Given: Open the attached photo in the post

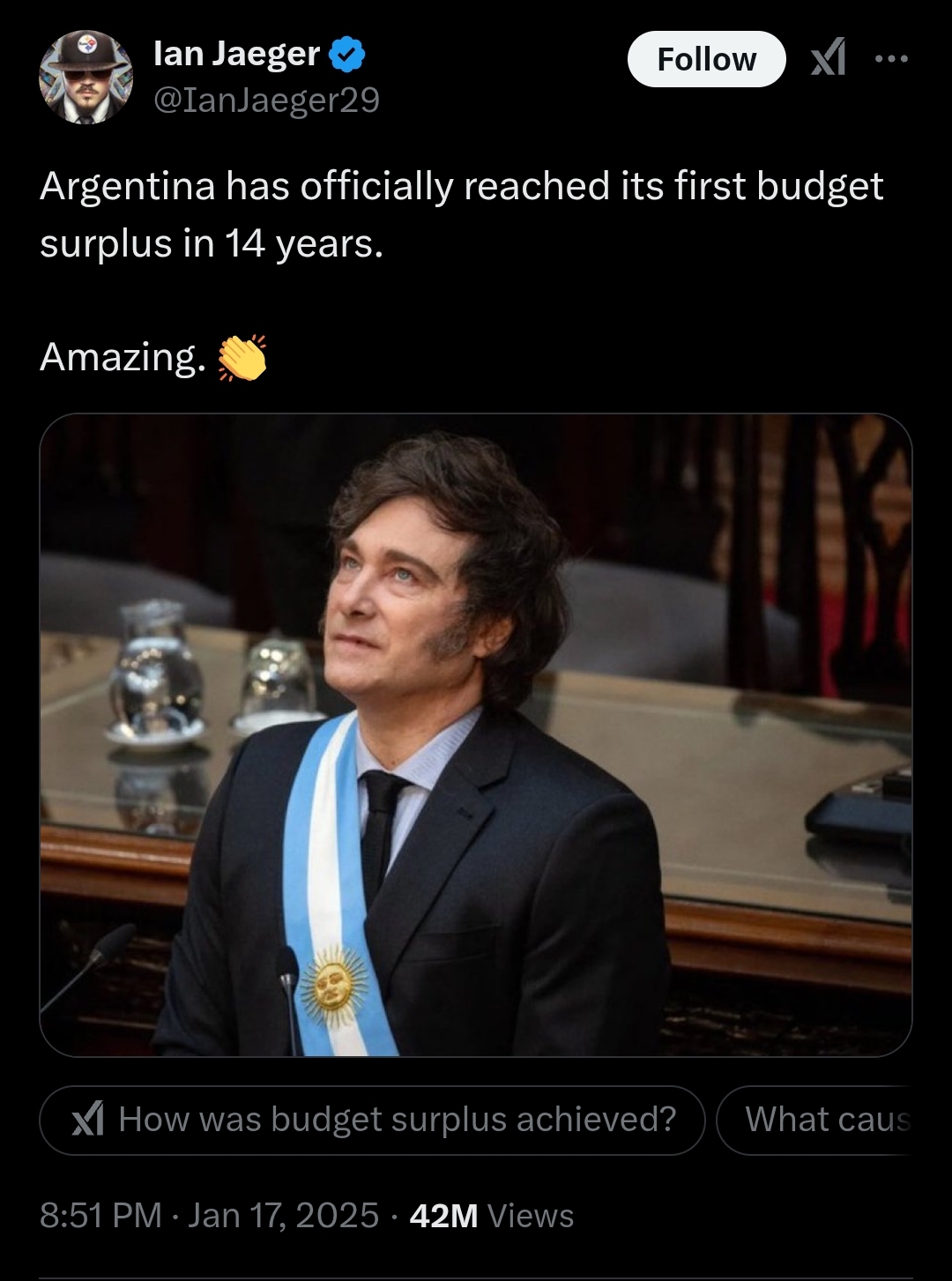Looking at the screenshot, I should tap(476, 734).
